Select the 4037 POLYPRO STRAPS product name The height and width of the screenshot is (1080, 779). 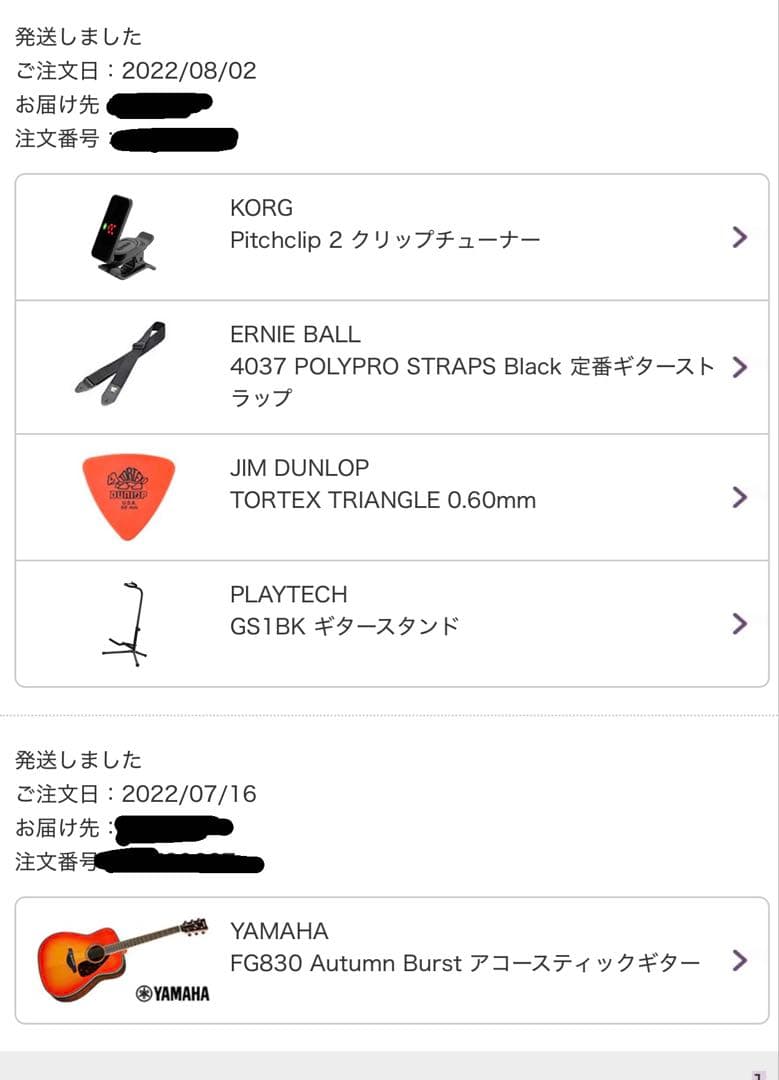400,365
